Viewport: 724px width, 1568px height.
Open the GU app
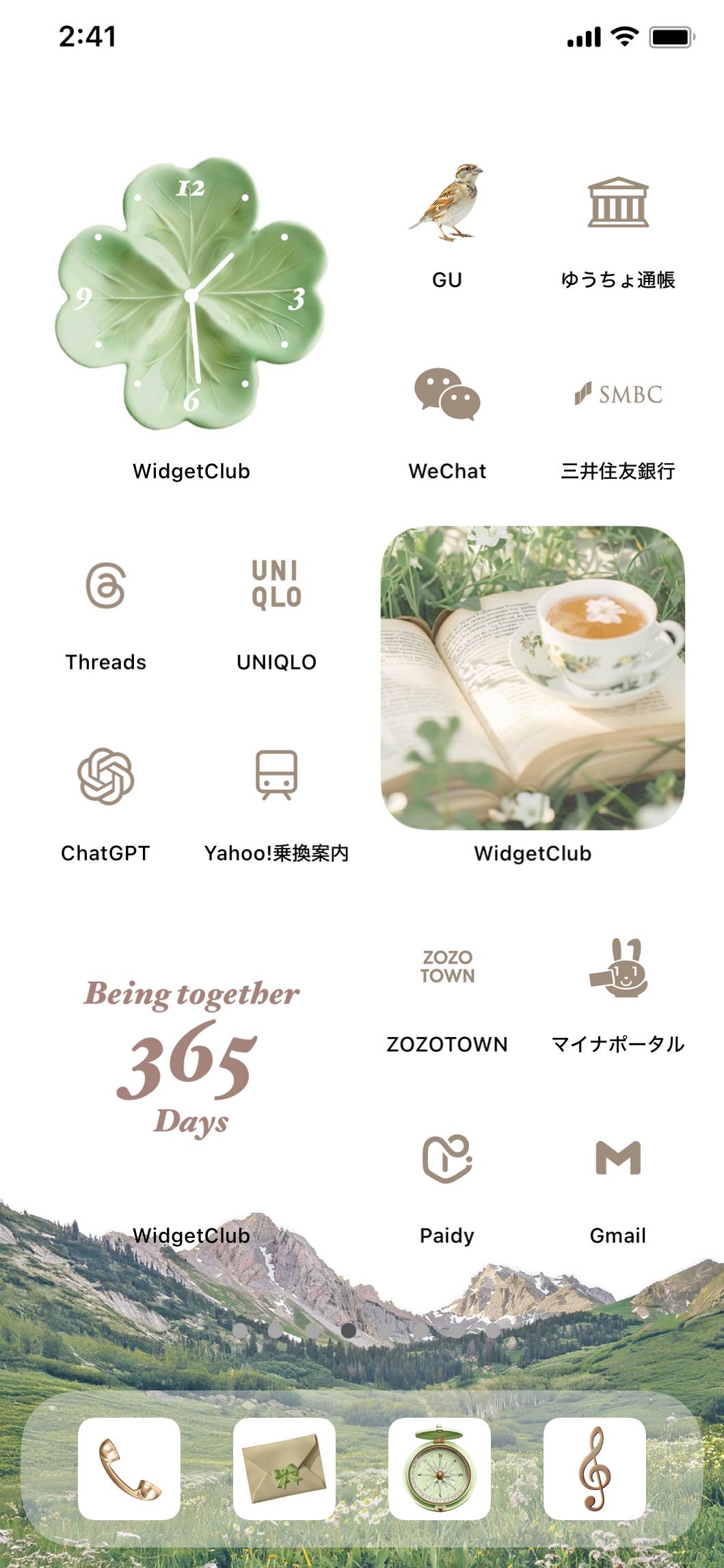coord(447,204)
